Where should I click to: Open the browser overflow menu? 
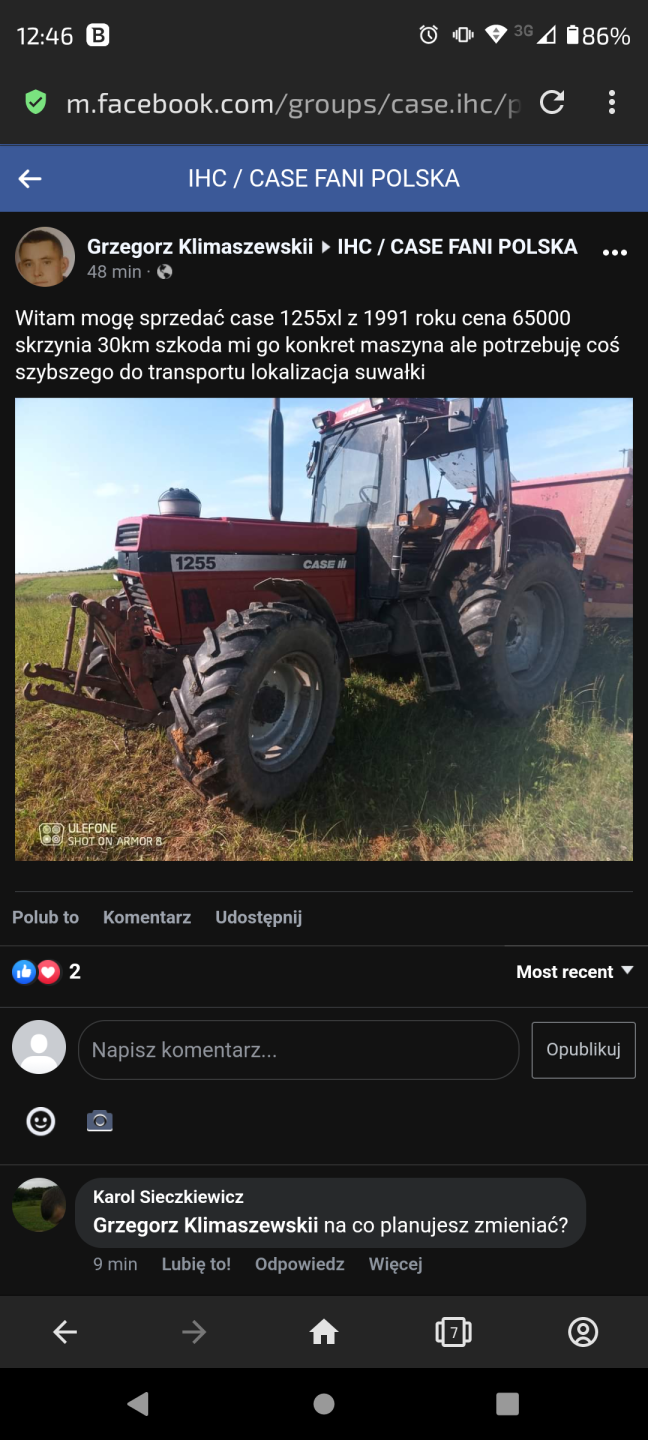point(612,102)
